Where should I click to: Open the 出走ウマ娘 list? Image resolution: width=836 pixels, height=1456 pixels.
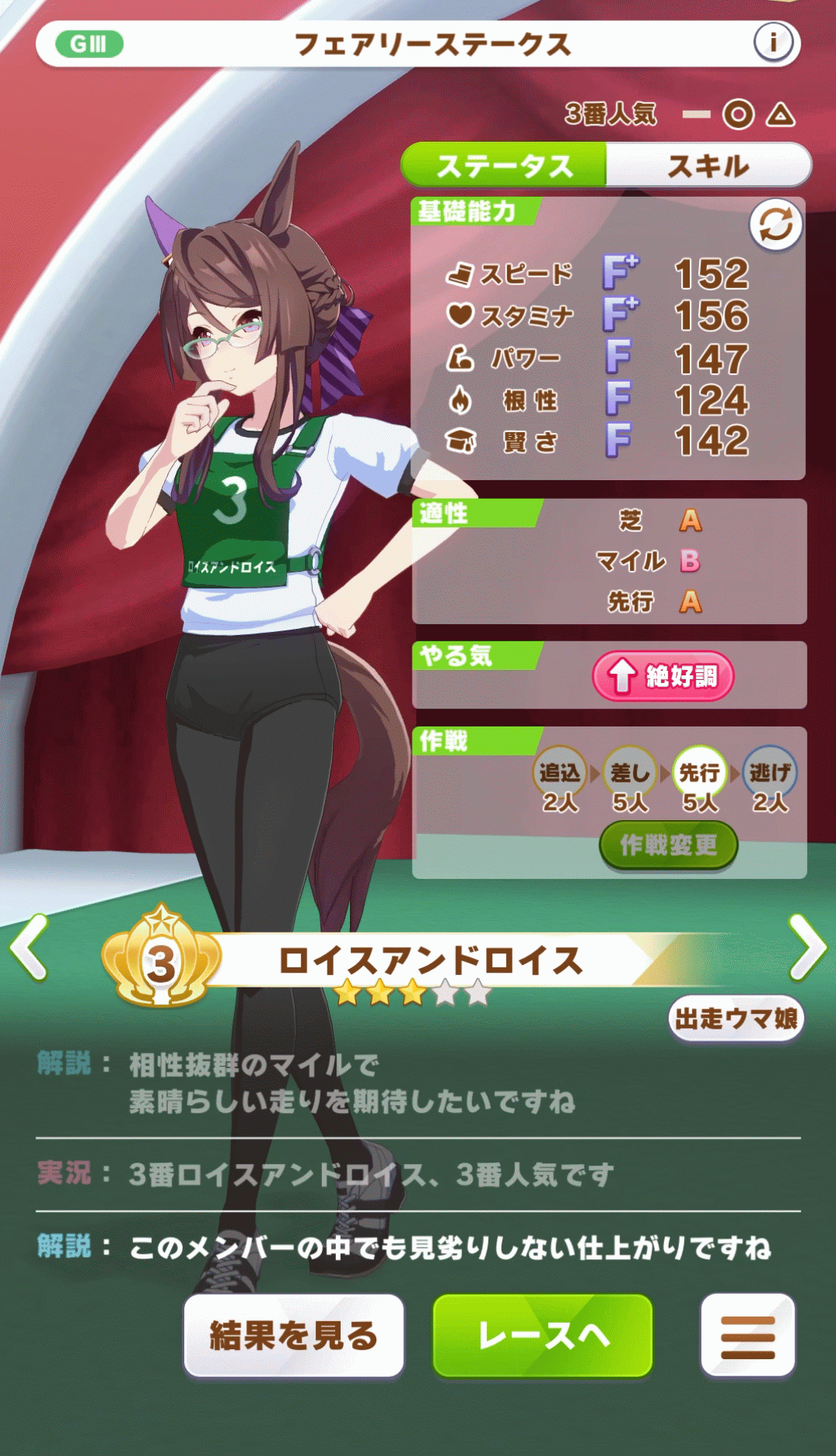pyautogui.click(x=735, y=1018)
